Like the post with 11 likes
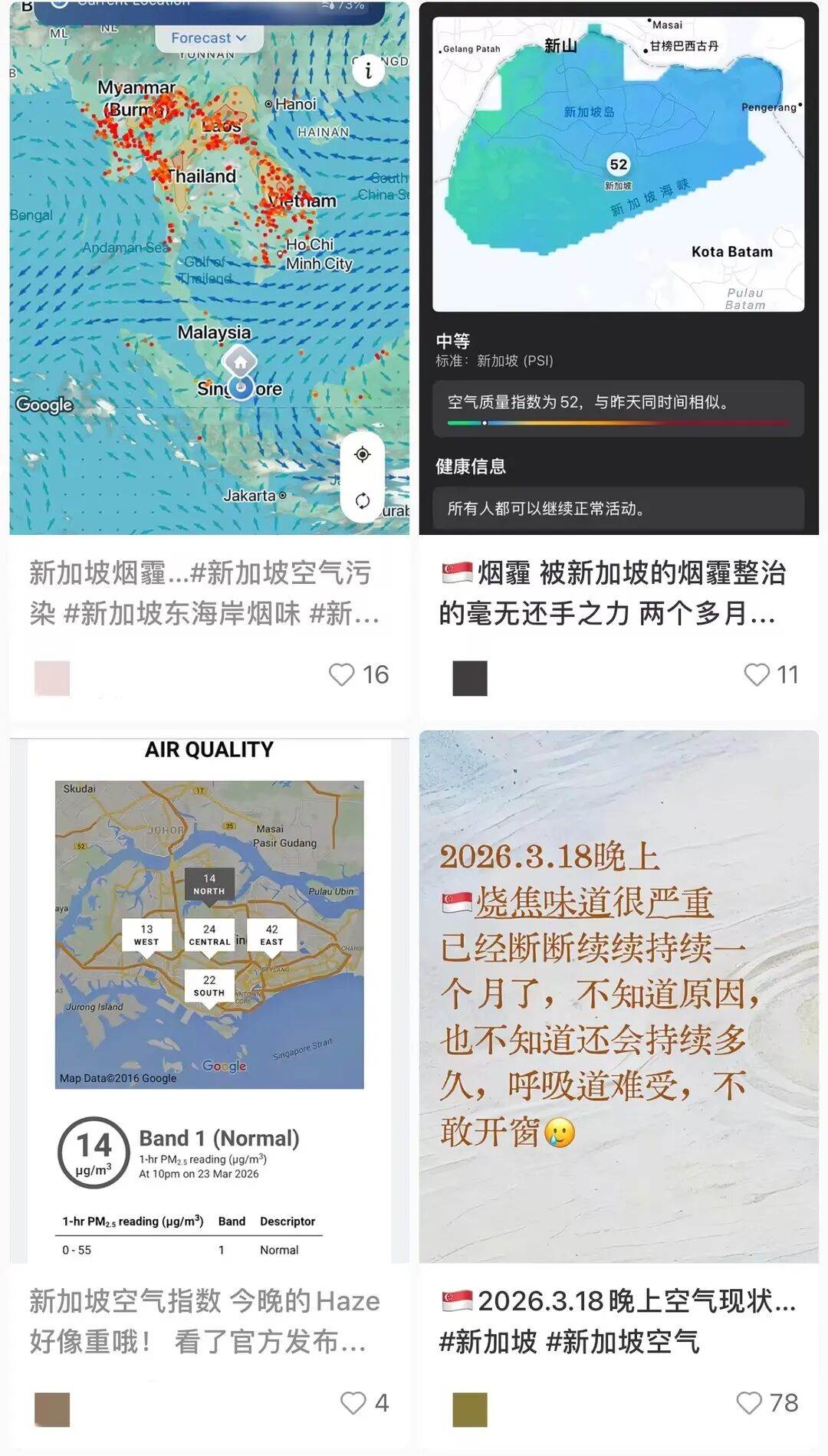828x1456 pixels. tap(757, 674)
